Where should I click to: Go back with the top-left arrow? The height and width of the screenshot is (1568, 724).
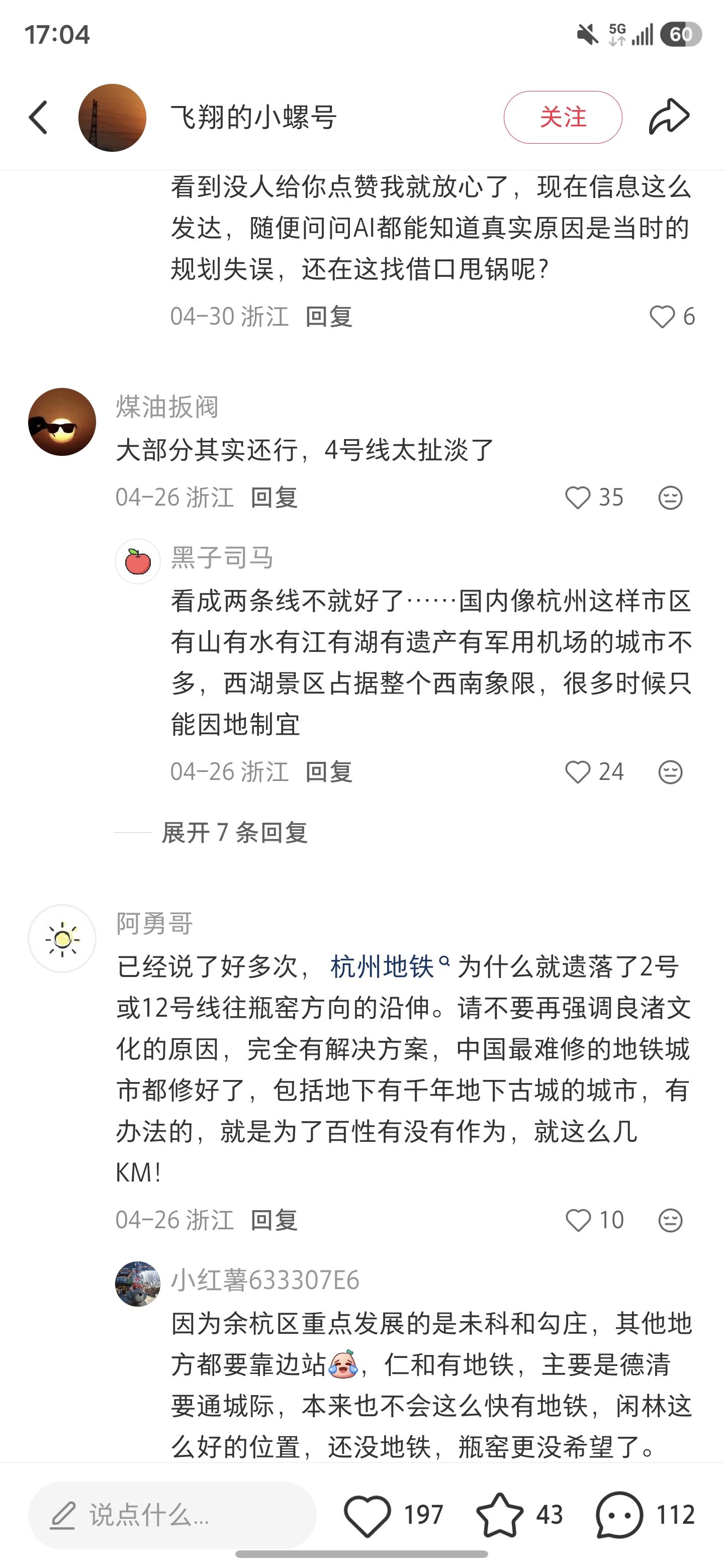[x=38, y=117]
